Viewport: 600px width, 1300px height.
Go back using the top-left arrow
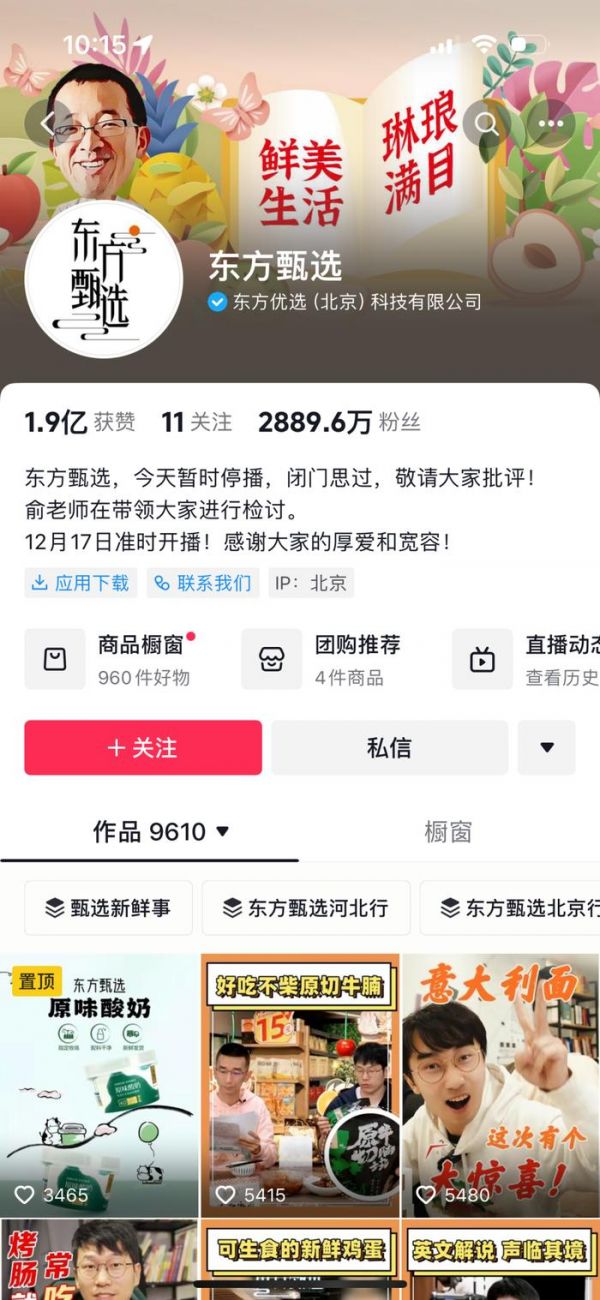(48, 123)
